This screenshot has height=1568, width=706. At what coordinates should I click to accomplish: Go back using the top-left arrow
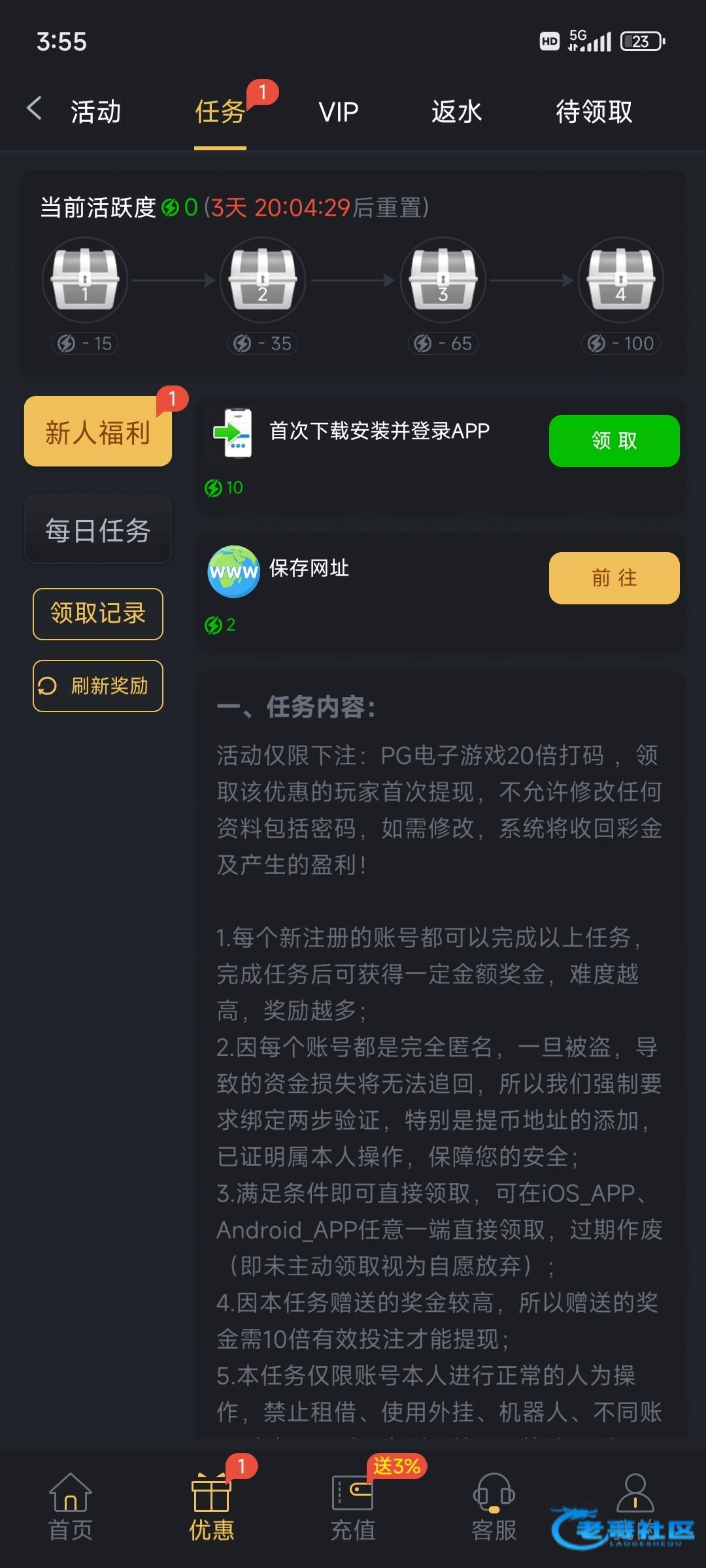click(34, 109)
